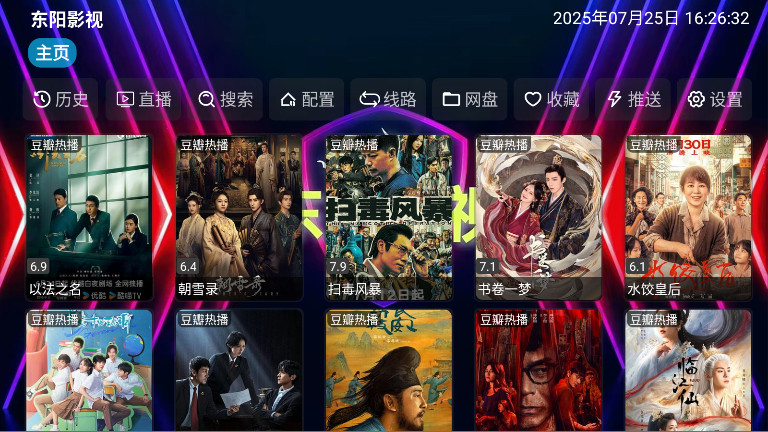Screen dimensions: 768x432
Task: Switch 线路 source line
Action: (388, 99)
